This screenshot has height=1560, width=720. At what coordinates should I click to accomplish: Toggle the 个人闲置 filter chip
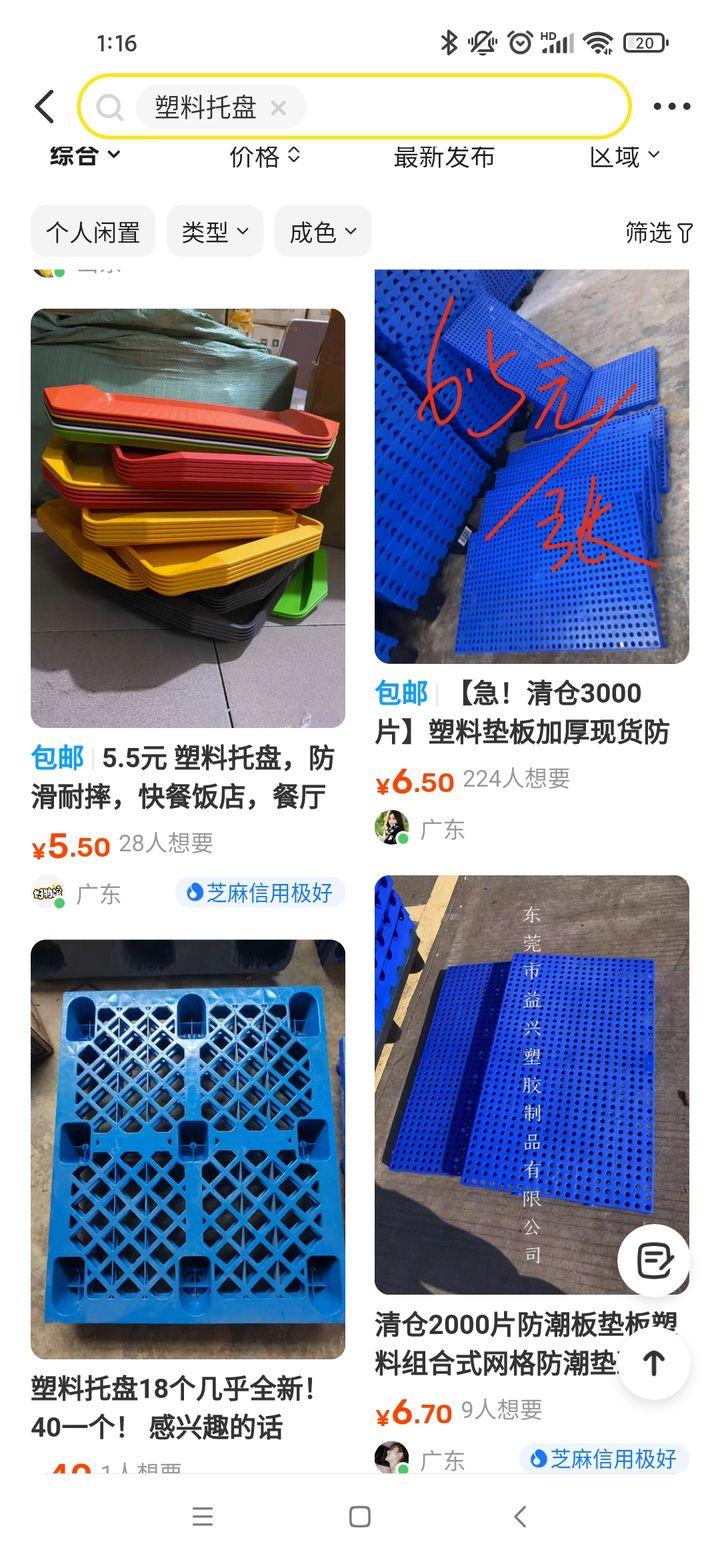point(96,231)
